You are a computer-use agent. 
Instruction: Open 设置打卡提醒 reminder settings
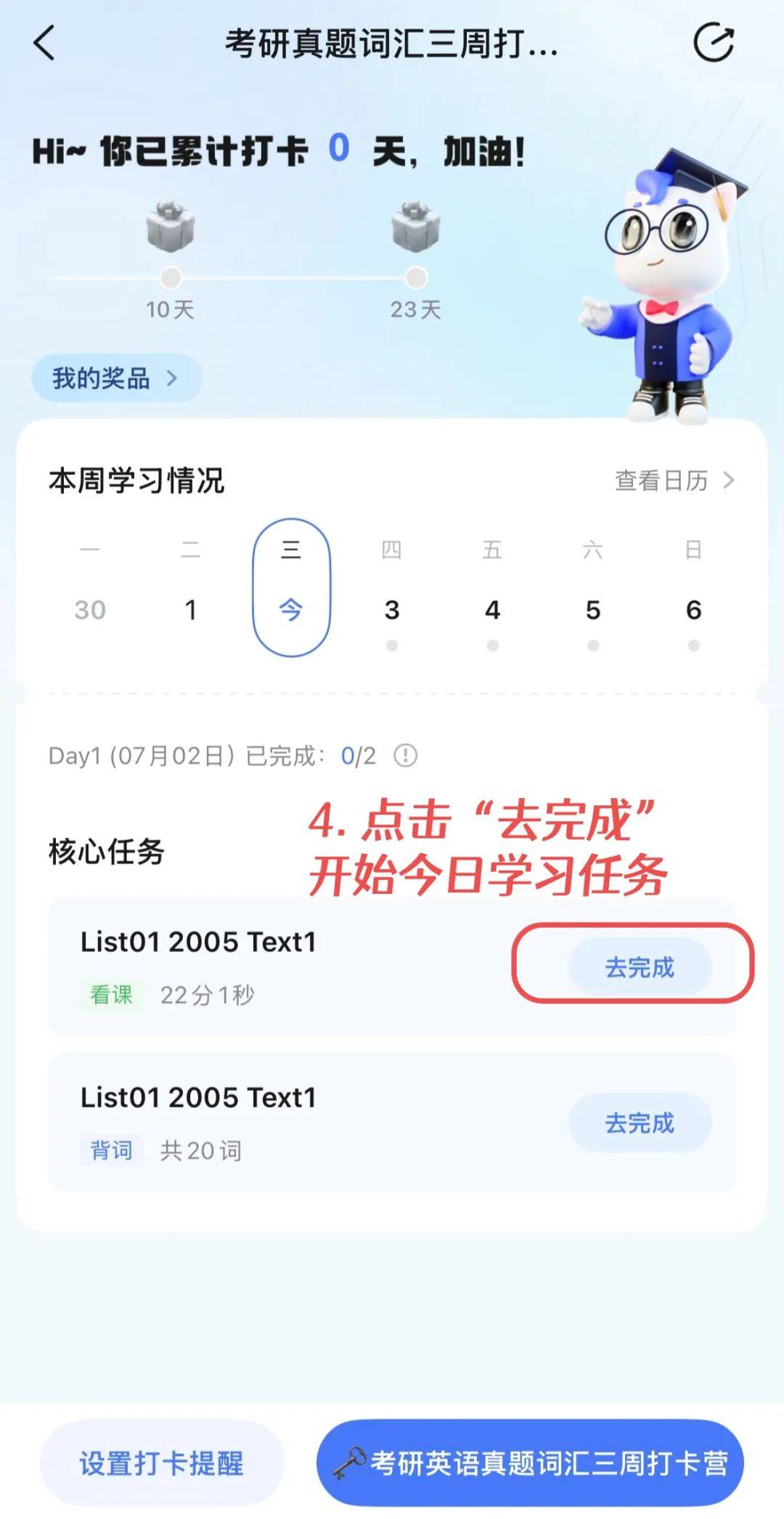click(161, 1463)
